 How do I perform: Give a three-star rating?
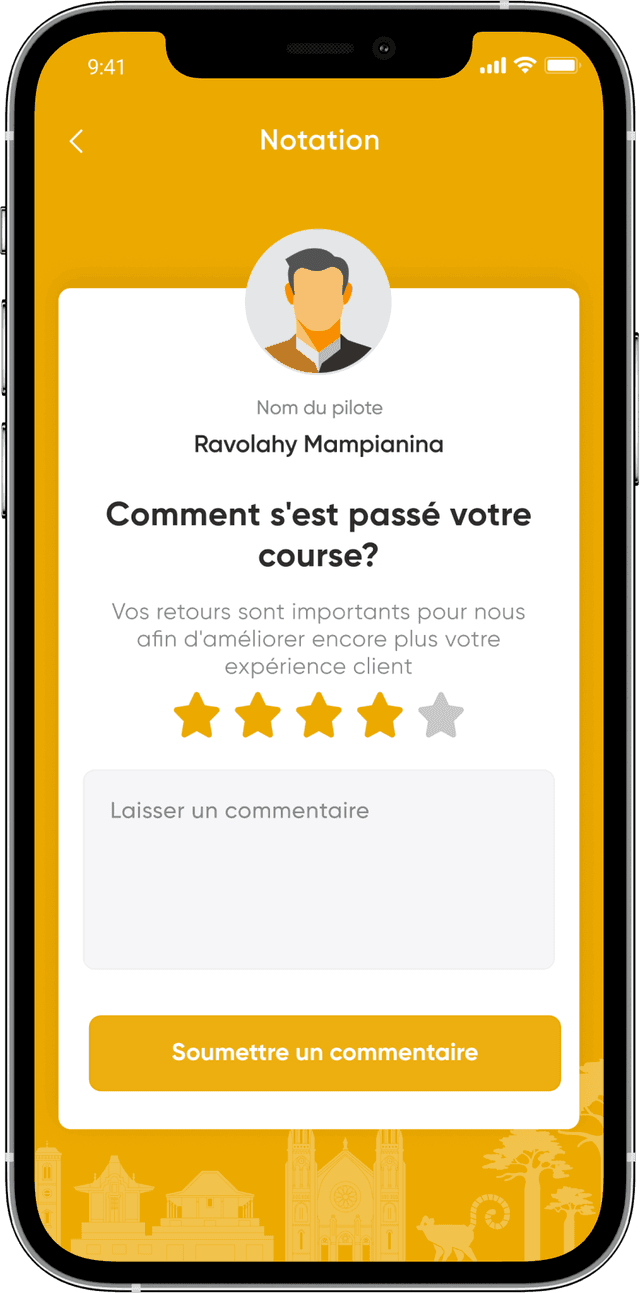click(x=319, y=715)
